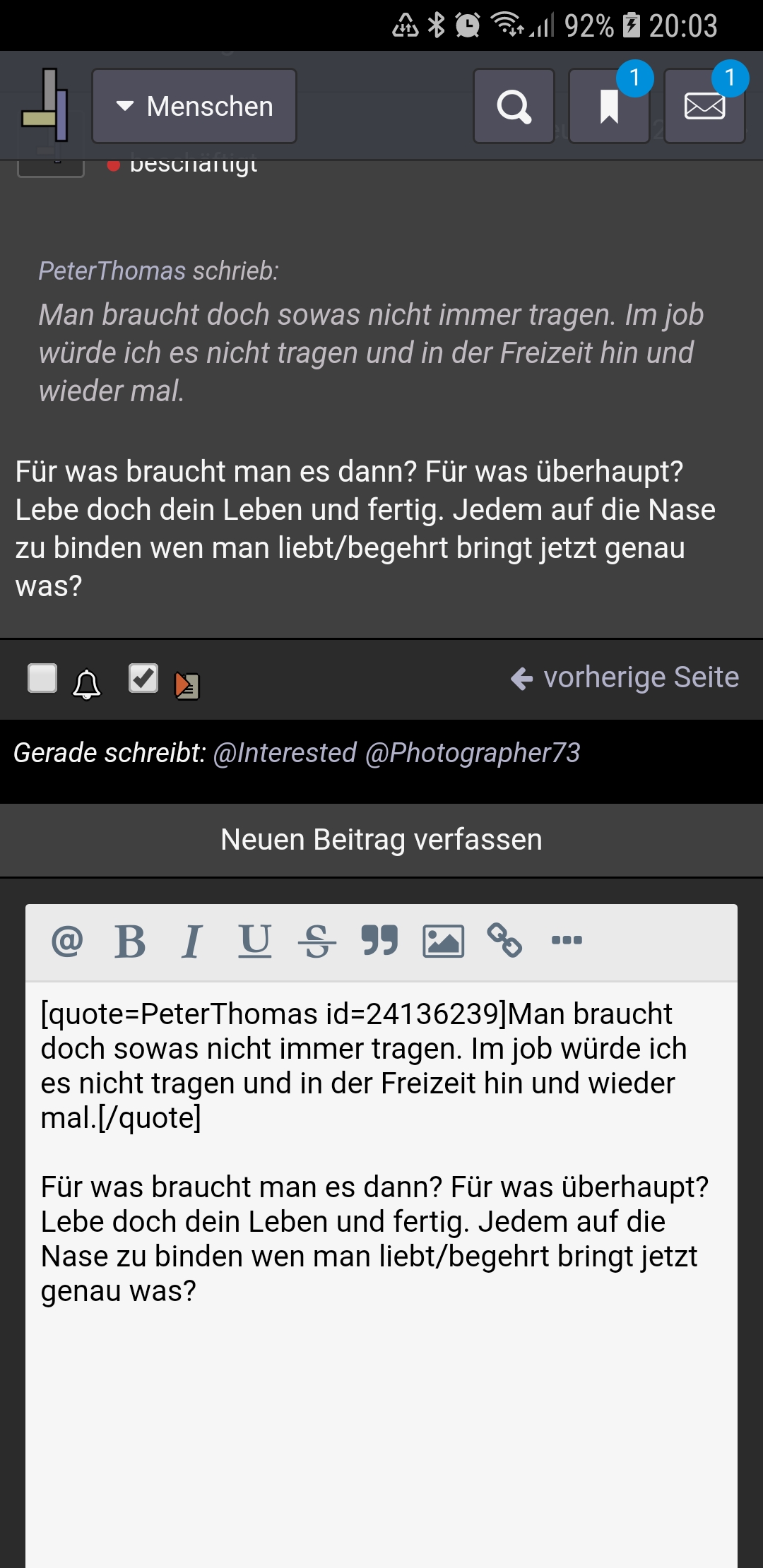This screenshot has height=1568, width=763.
Task: Tick the empty checkbox beside the bell
Action: coord(42,678)
